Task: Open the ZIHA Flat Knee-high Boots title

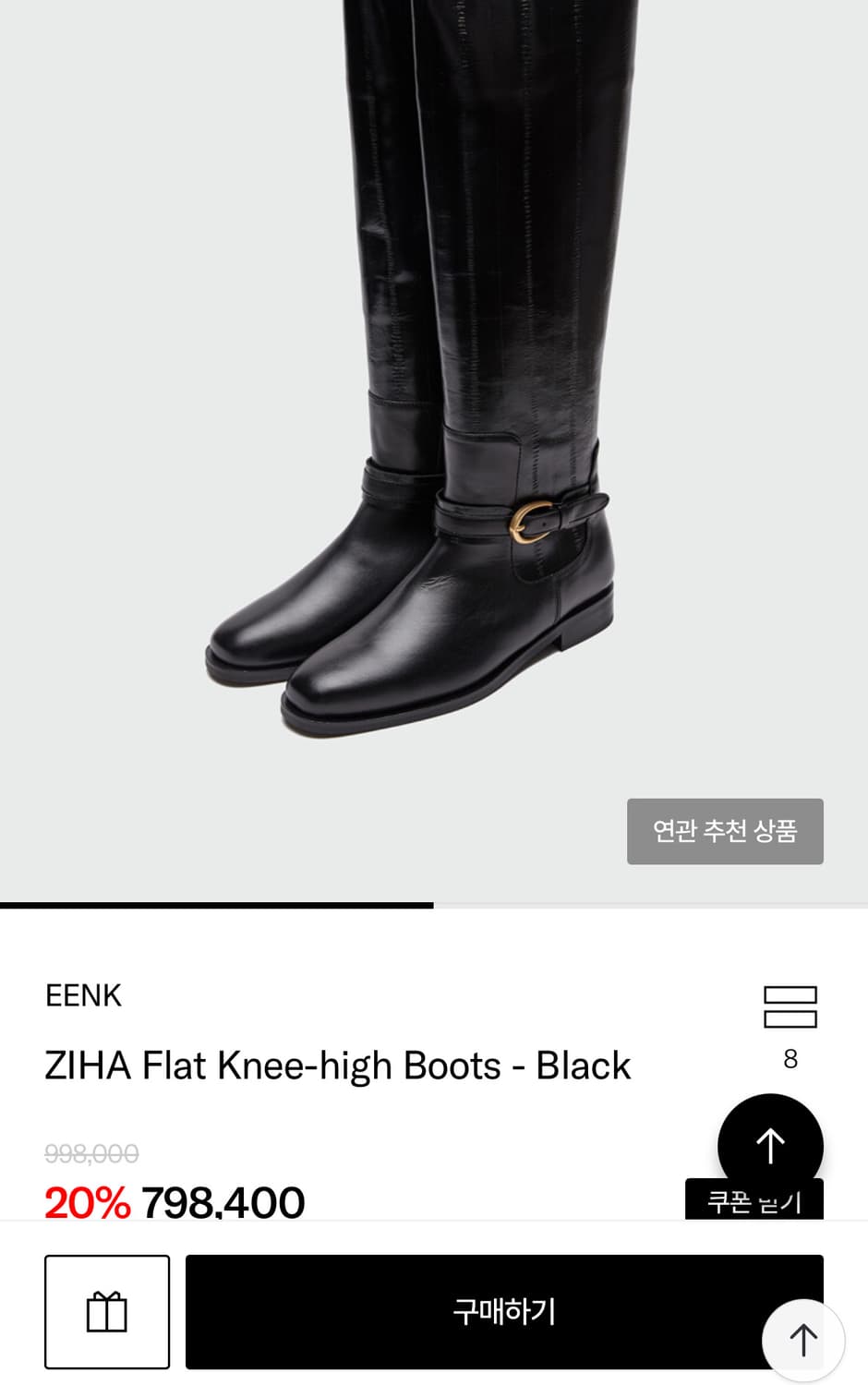Action: click(338, 1065)
